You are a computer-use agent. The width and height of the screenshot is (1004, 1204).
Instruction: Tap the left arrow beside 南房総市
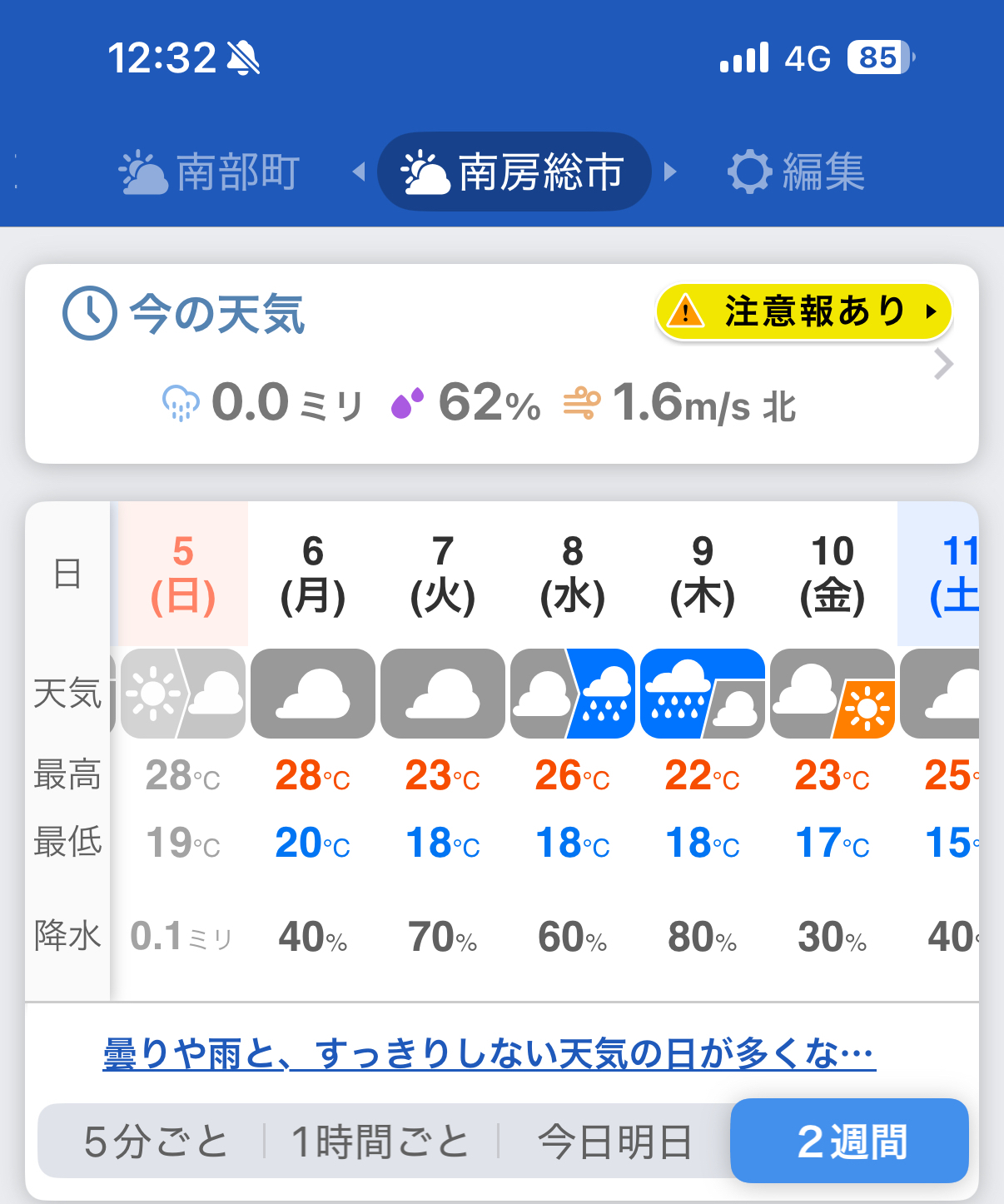pyautogui.click(x=359, y=172)
